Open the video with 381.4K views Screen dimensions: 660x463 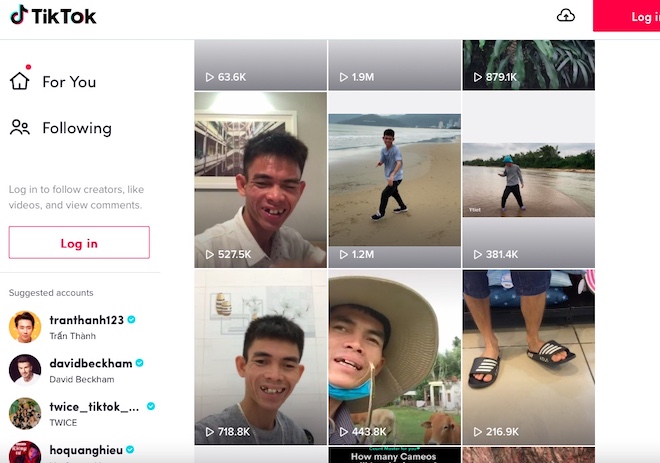tap(528, 180)
